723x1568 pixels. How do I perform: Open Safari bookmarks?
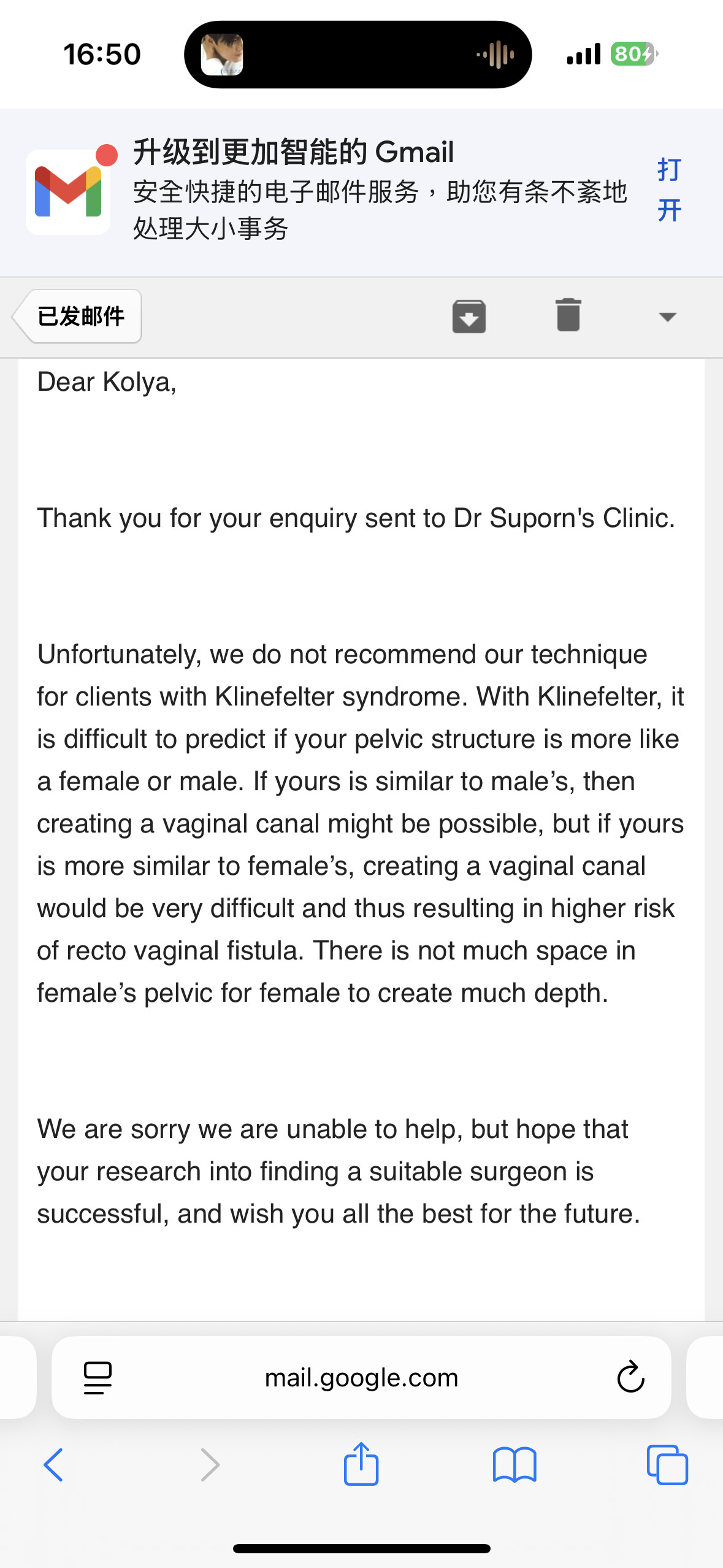[x=515, y=1465]
